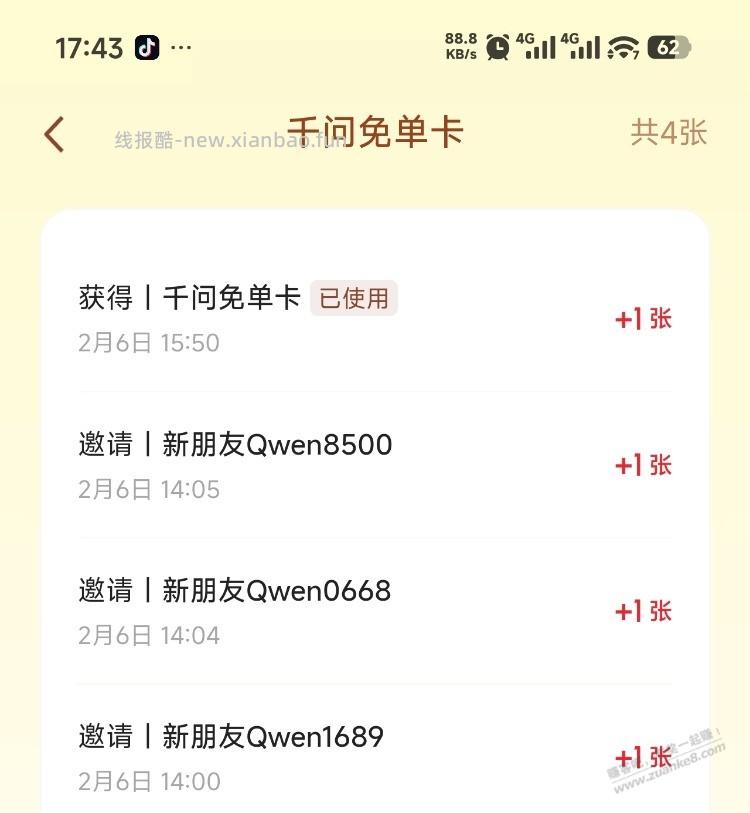Viewport: 750px width, 813px height.
Task: Select the 新朋友Qwen0668 invite entry
Action: (x=236, y=590)
